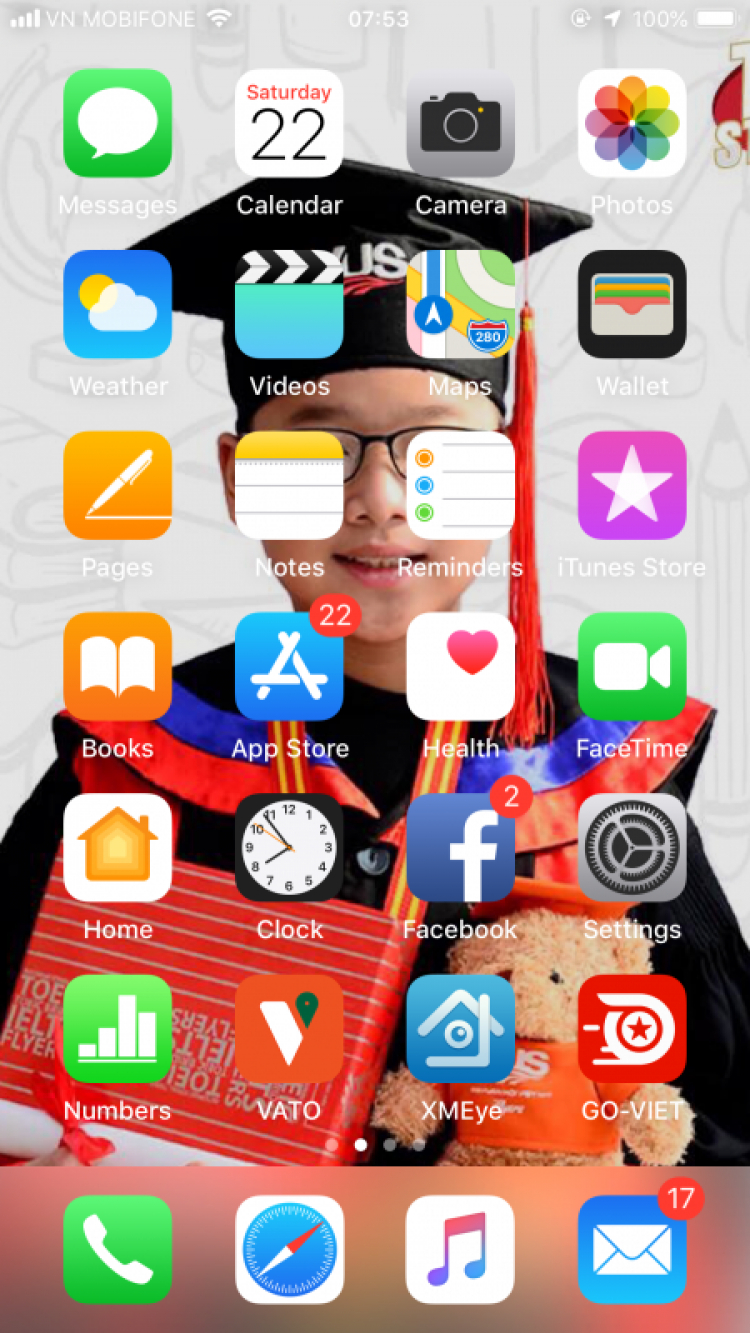
Task: Launch the Calendar app
Action: [x=289, y=124]
